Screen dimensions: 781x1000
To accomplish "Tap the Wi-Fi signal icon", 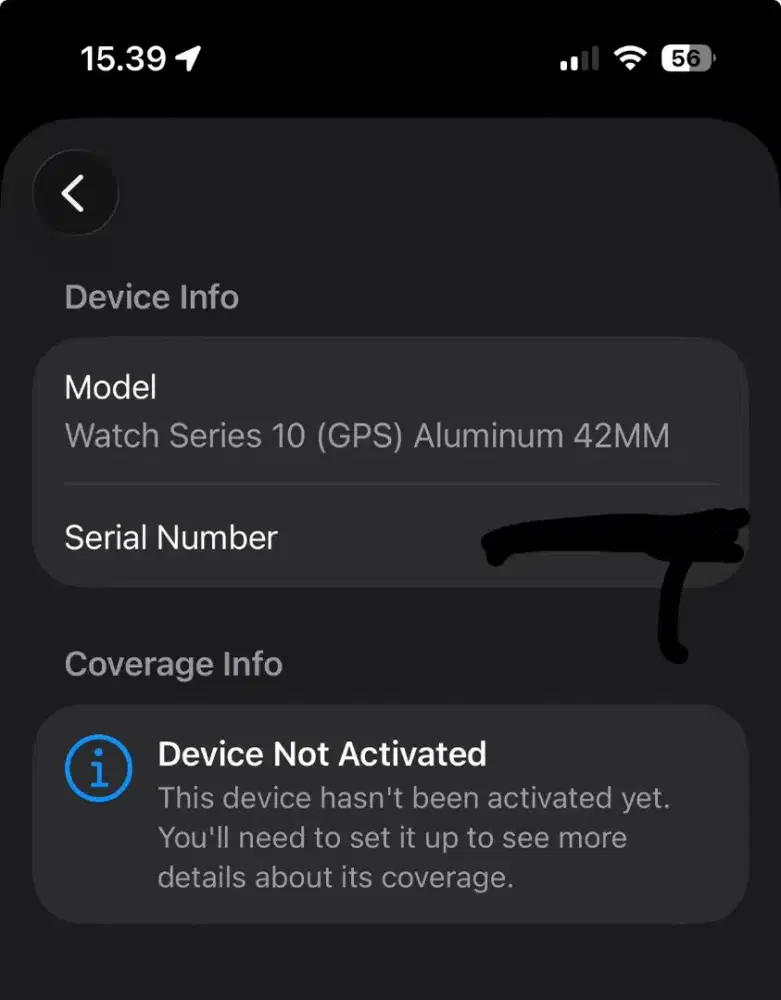I will tap(628, 57).
